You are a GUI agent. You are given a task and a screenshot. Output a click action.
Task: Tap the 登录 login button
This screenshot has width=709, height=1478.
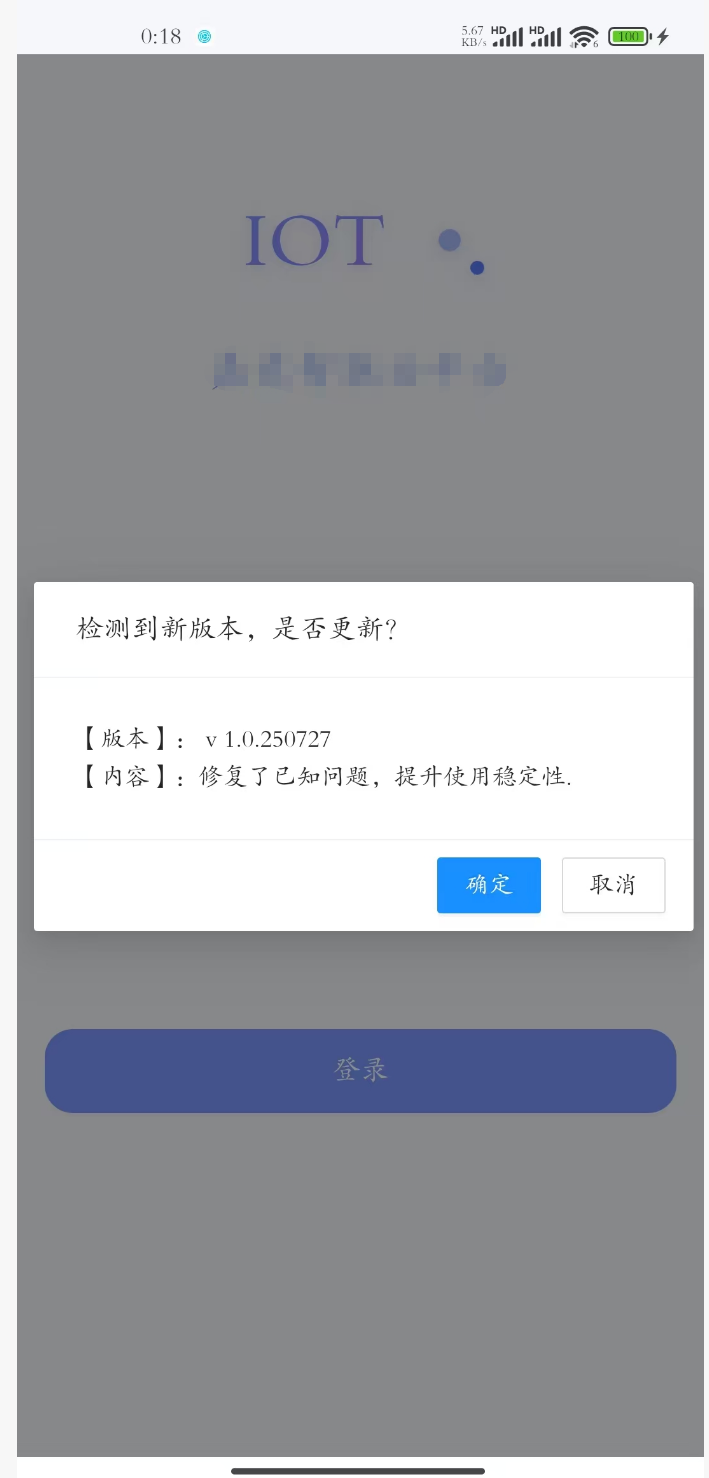pyautogui.click(x=360, y=1070)
